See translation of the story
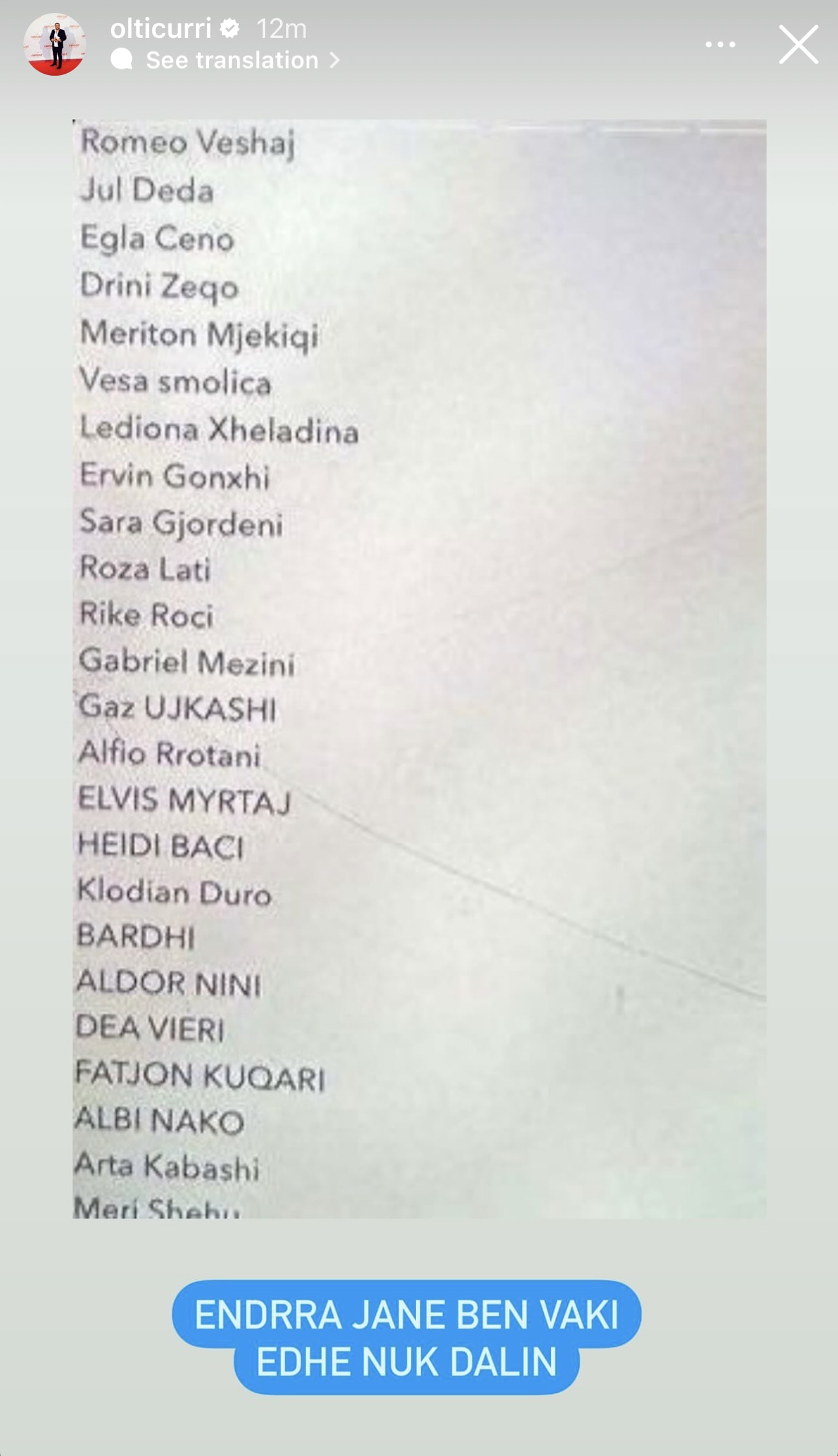 pyautogui.click(x=232, y=61)
